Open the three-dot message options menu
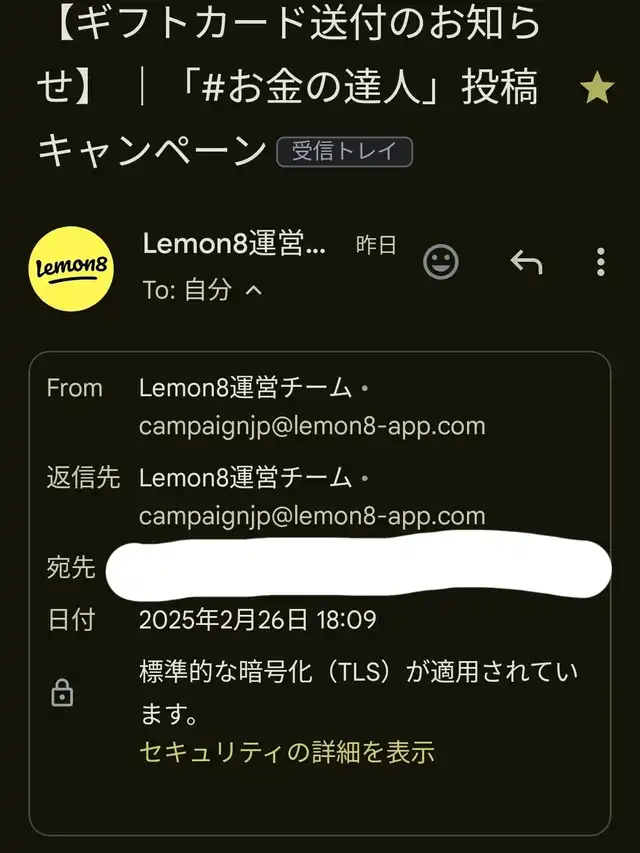640x853 pixels. (x=600, y=262)
